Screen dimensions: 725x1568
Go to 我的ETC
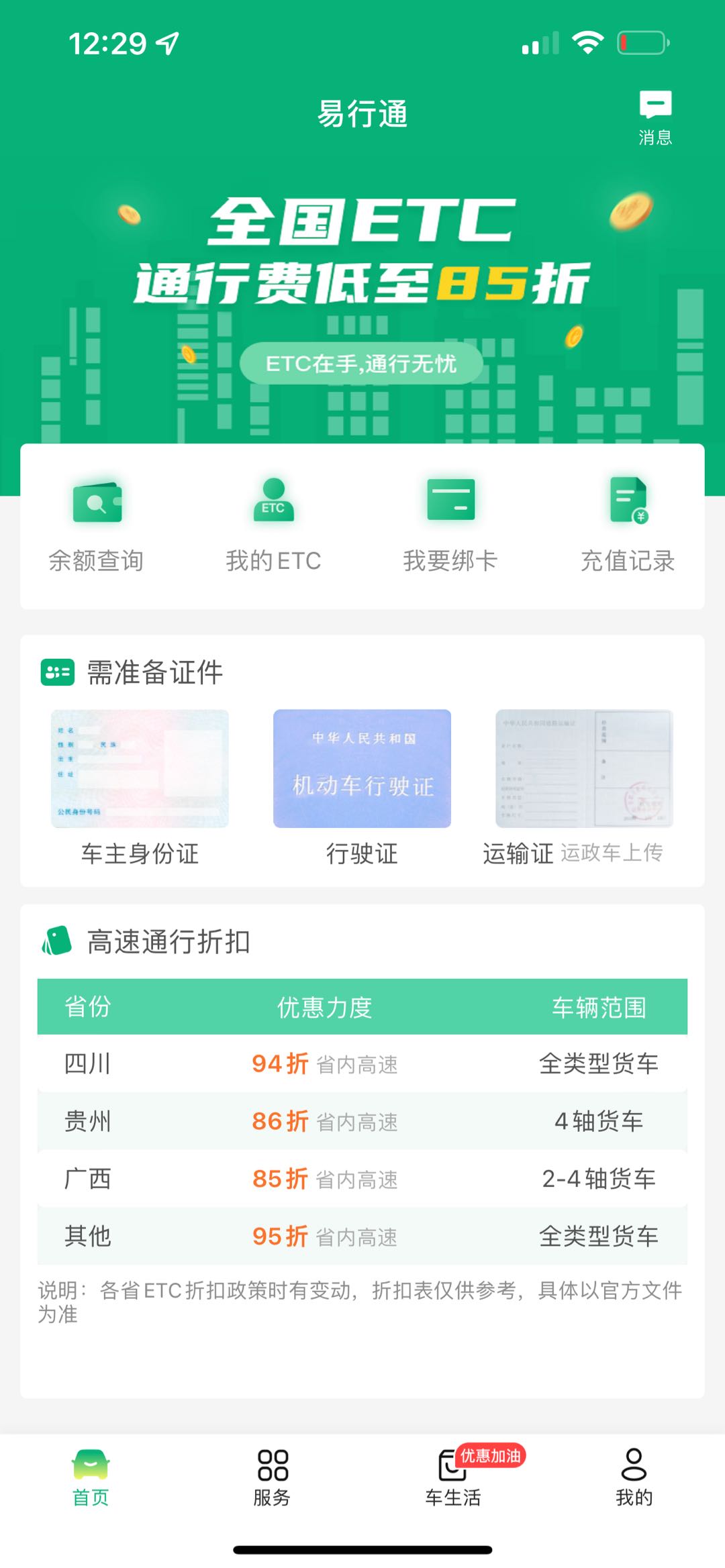273,525
